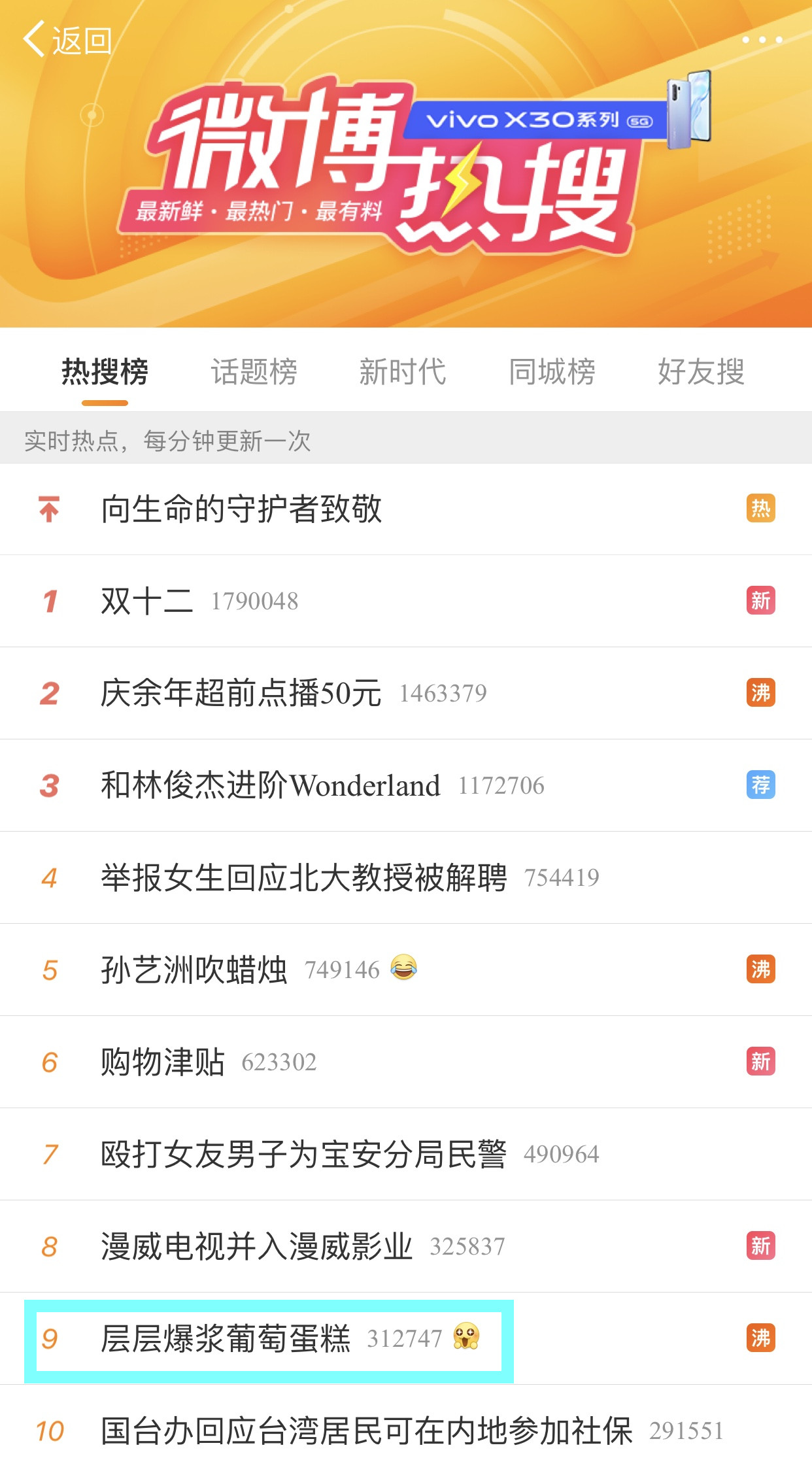
Task: Switch to the 同城榜 tab
Action: tap(552, 372)
